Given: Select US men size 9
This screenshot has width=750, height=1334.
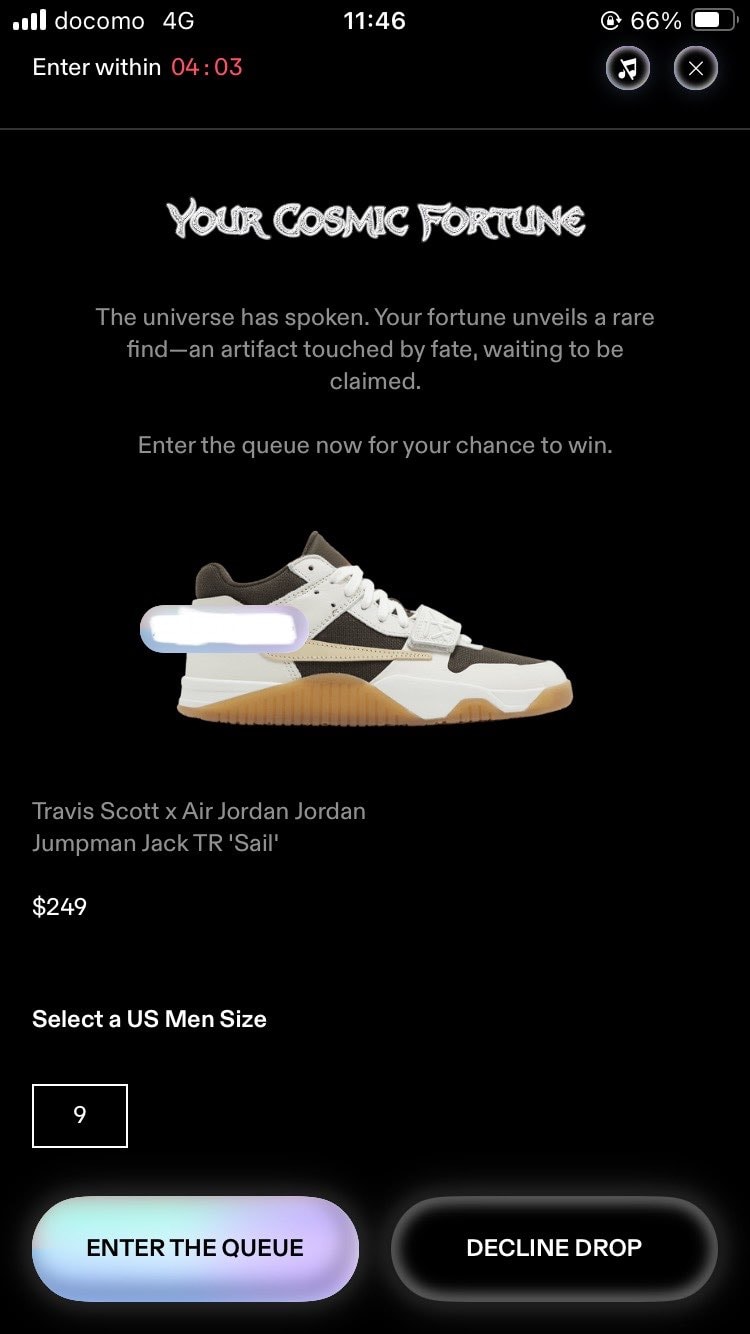Looking at the screenshot, I should [x=80, y=1115].
